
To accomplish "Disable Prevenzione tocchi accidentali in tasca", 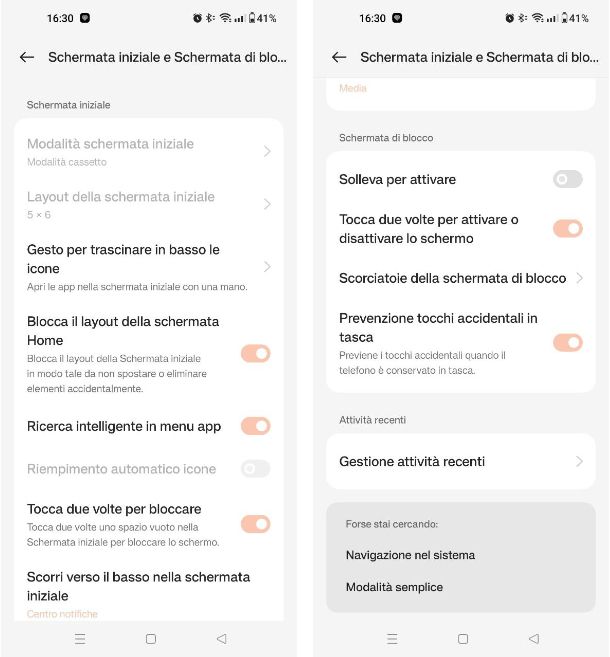I will coord(567,343).
